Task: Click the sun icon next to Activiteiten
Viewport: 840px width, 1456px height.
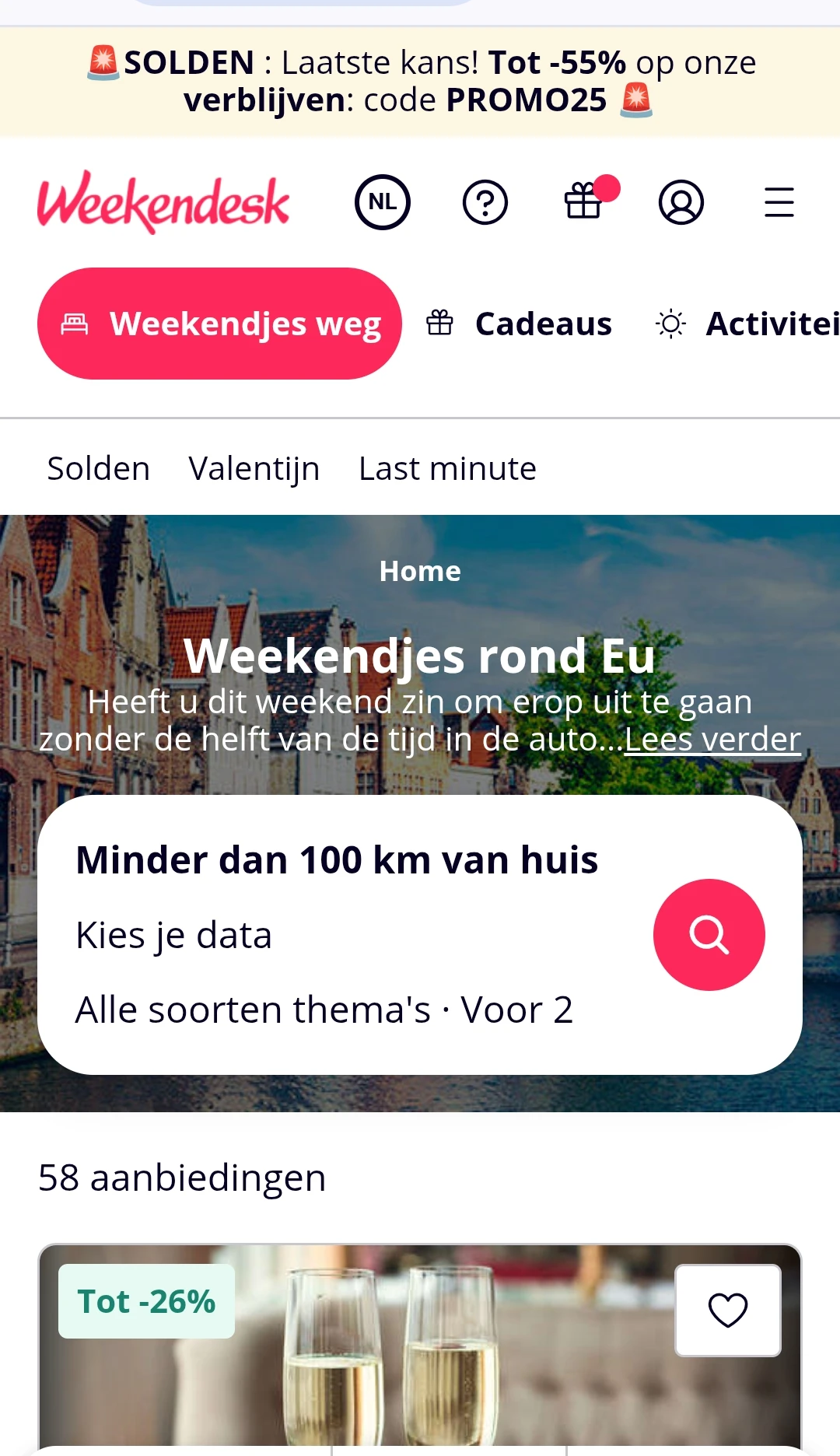Action: coord(672,324)
